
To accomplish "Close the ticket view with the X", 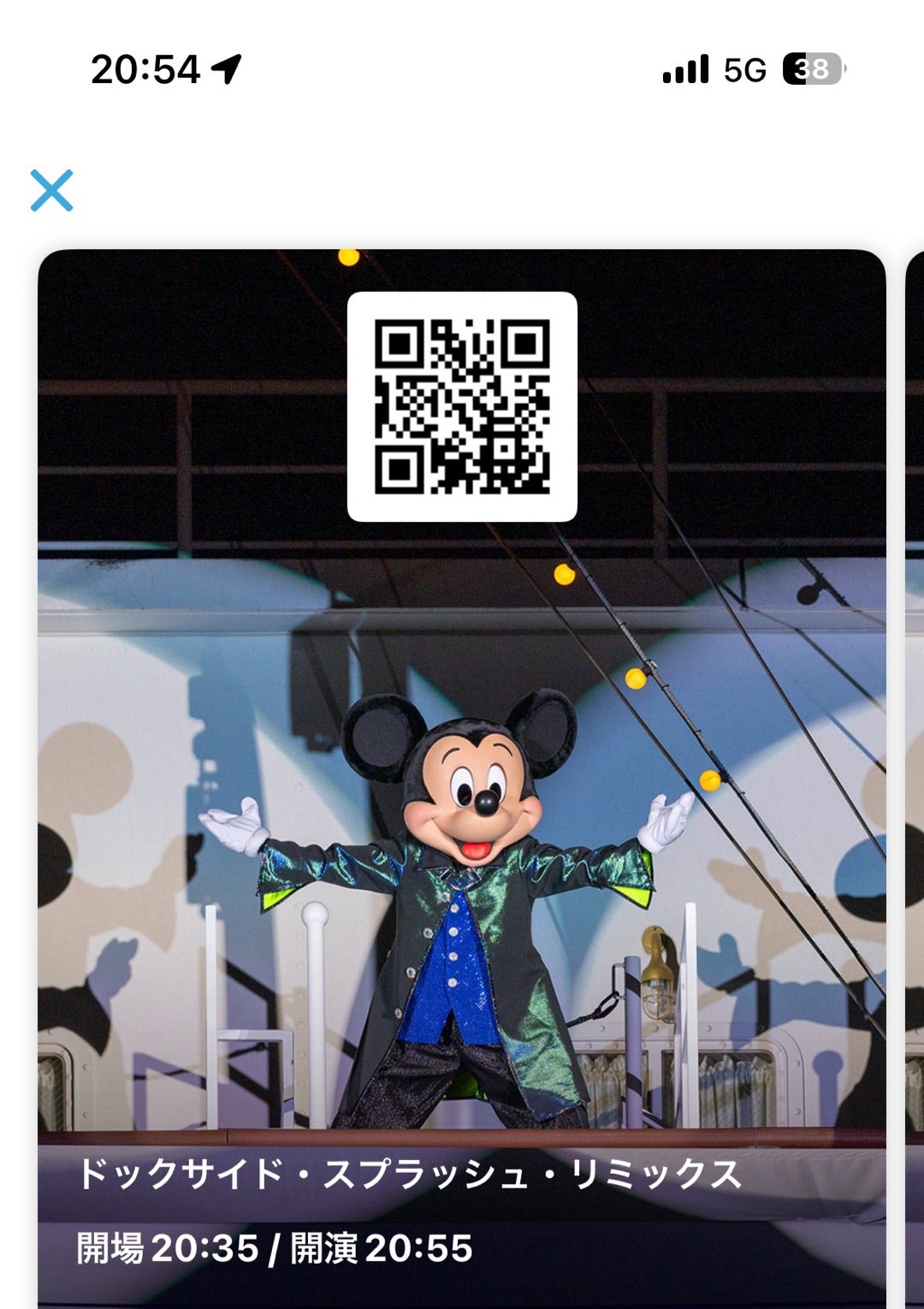I will (x=51, y=190).
